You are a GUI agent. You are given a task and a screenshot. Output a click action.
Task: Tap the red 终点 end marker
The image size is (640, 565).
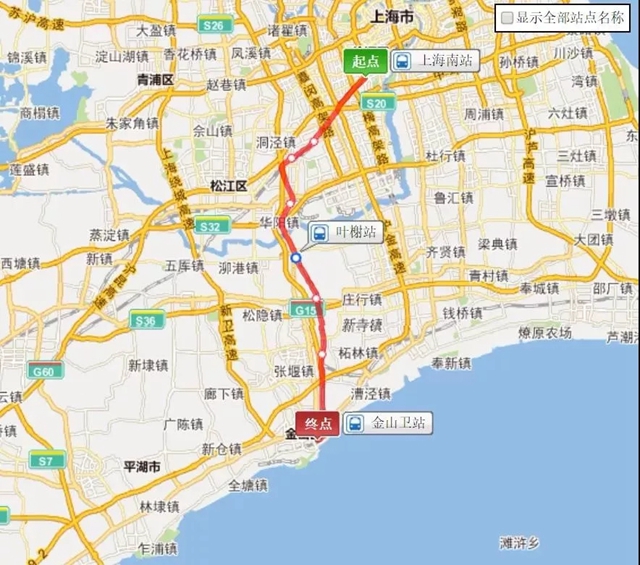pyautogui.click(x=317, y=423)
